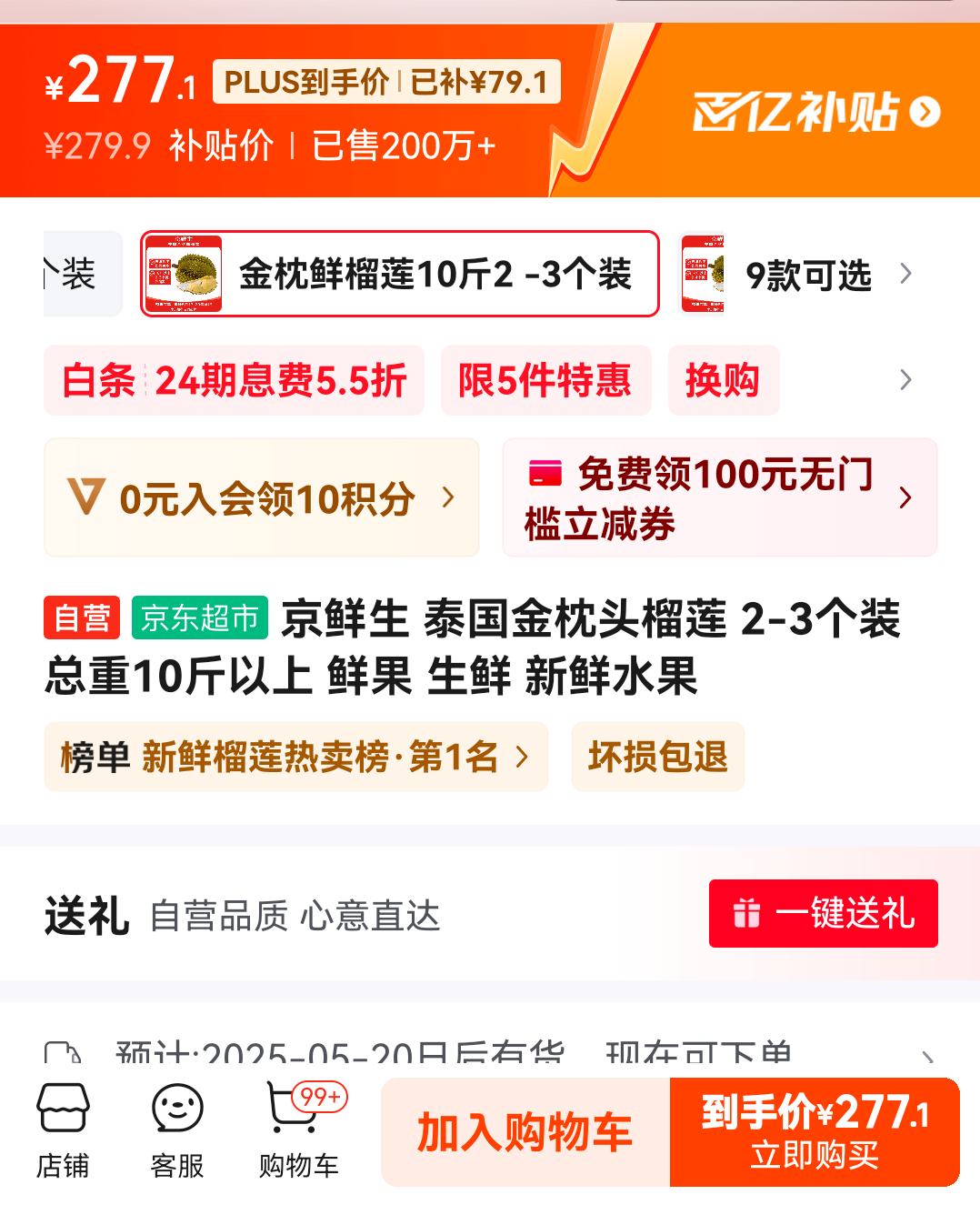The height and width of the screenshot is (1215, 980).
Task: View all 9款可选 options
Action: 798,274
